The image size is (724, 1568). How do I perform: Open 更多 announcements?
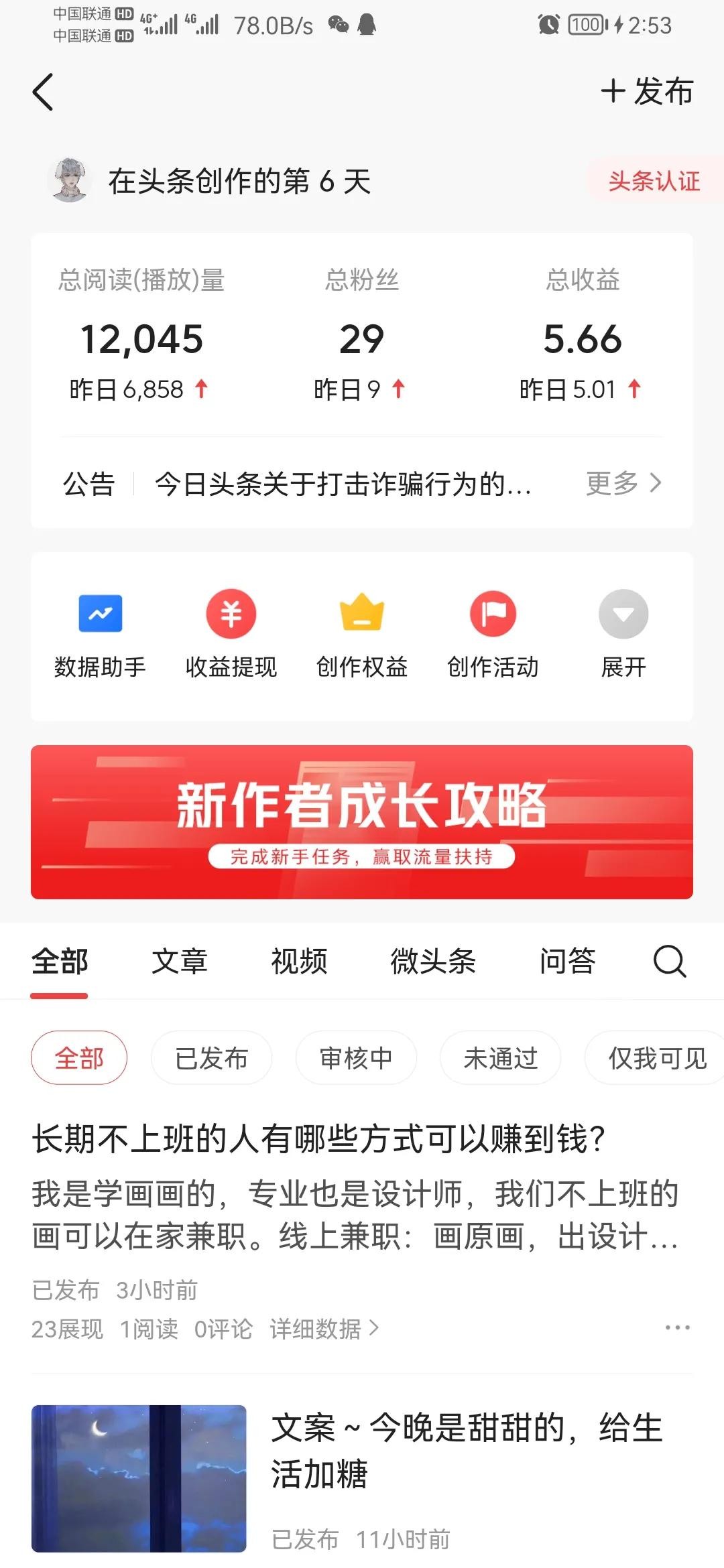[x=623, y=483]
